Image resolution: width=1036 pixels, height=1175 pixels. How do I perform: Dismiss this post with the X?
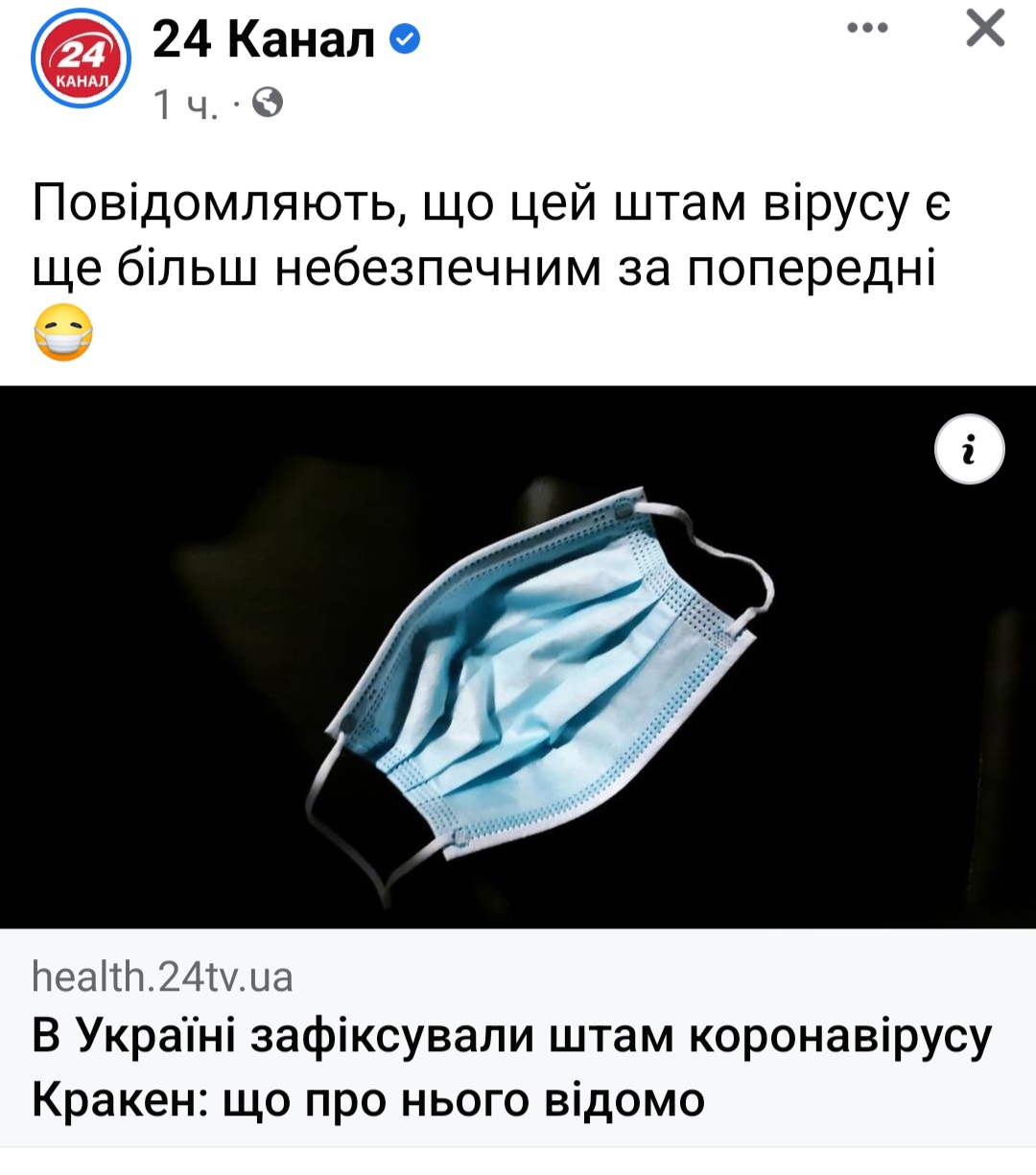point(985,29)
